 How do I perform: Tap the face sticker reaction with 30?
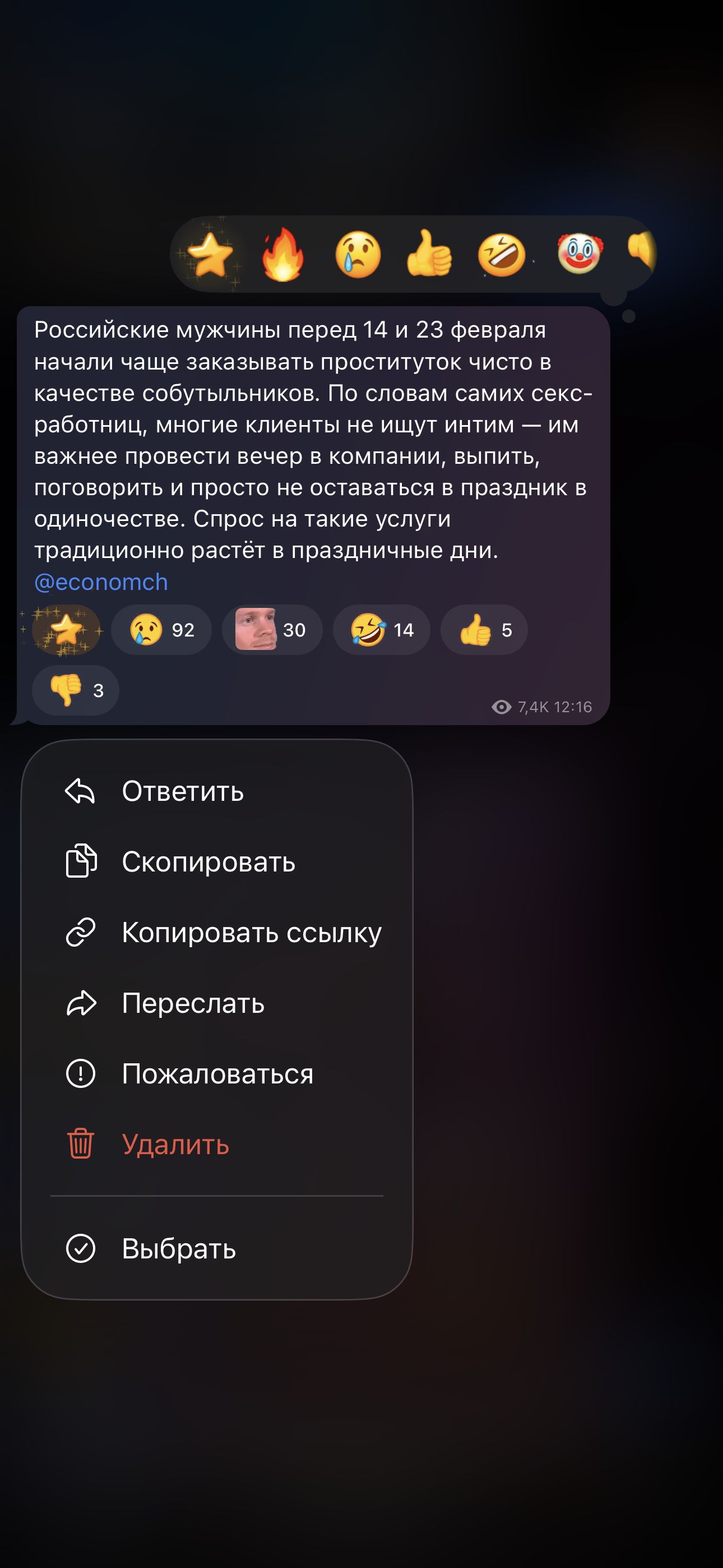[271, 629]
